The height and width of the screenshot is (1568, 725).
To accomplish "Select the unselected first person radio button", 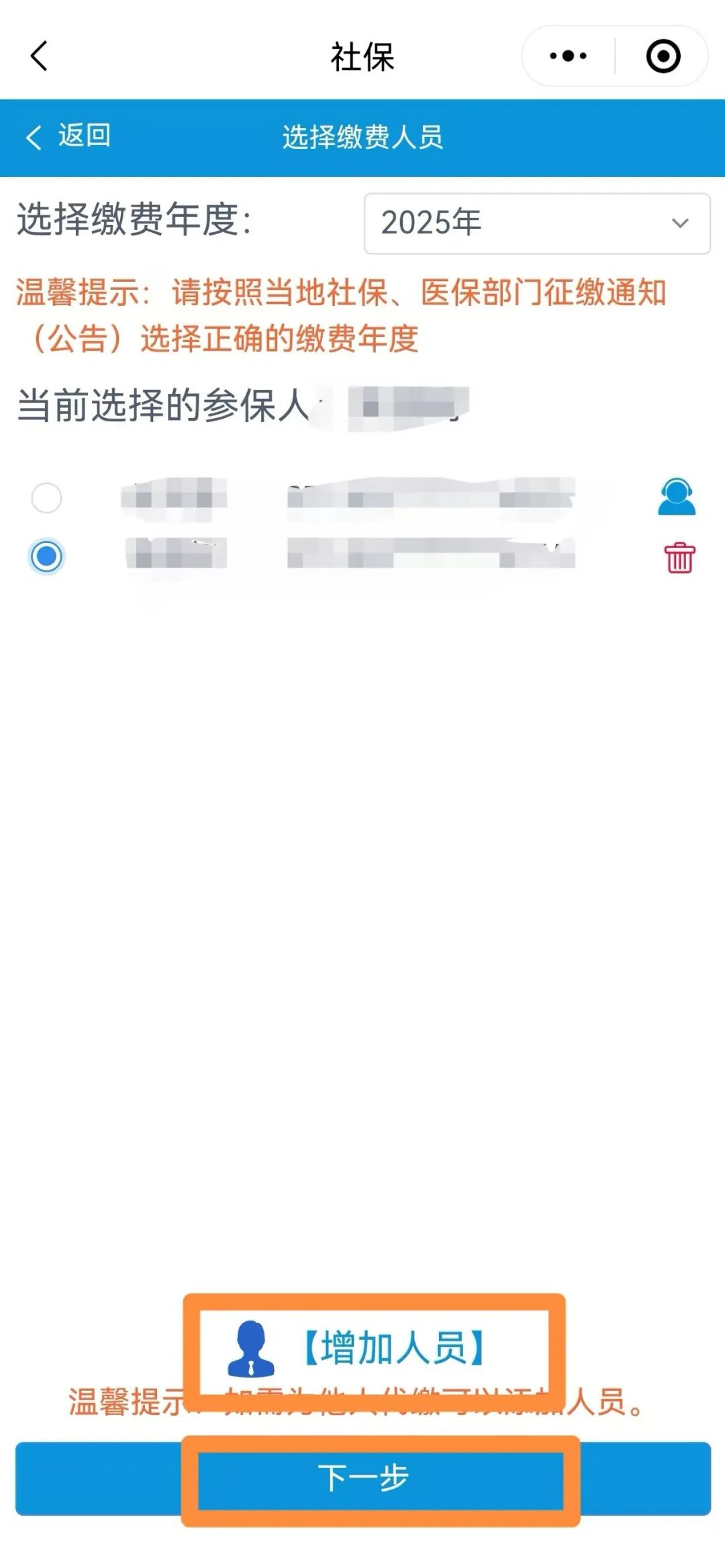I will point(46,498).
